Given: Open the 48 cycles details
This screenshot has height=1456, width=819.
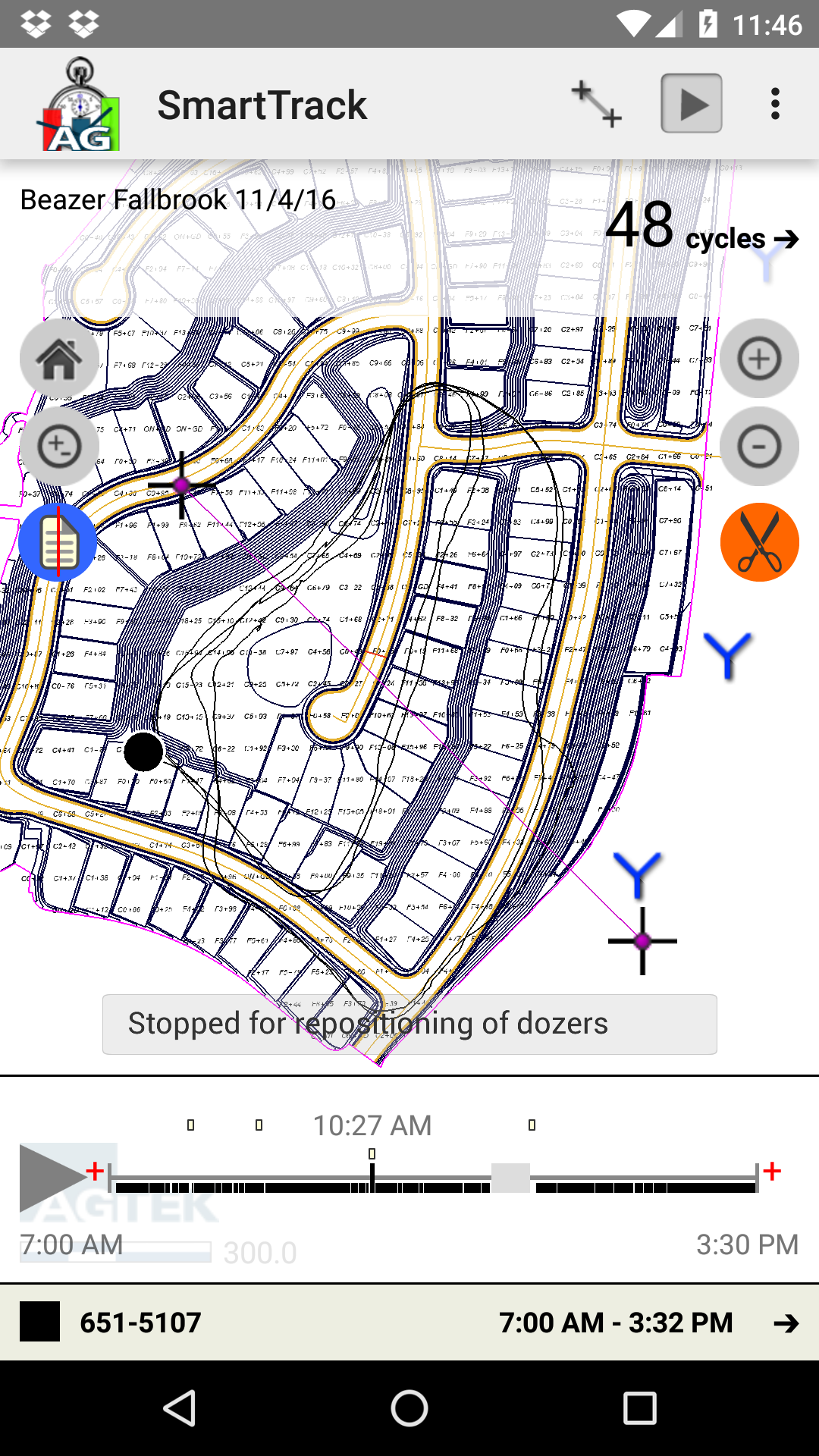Looking at the screenshot, I should (702, 228).
